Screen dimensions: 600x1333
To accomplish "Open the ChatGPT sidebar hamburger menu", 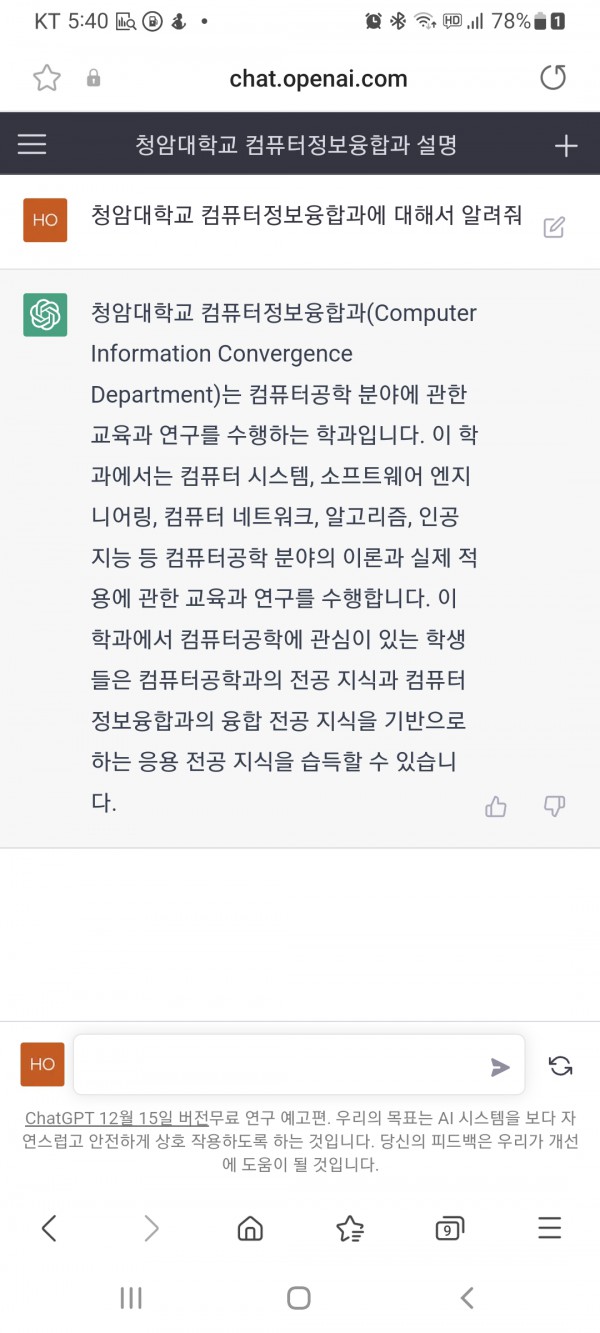I will [32, 145].
